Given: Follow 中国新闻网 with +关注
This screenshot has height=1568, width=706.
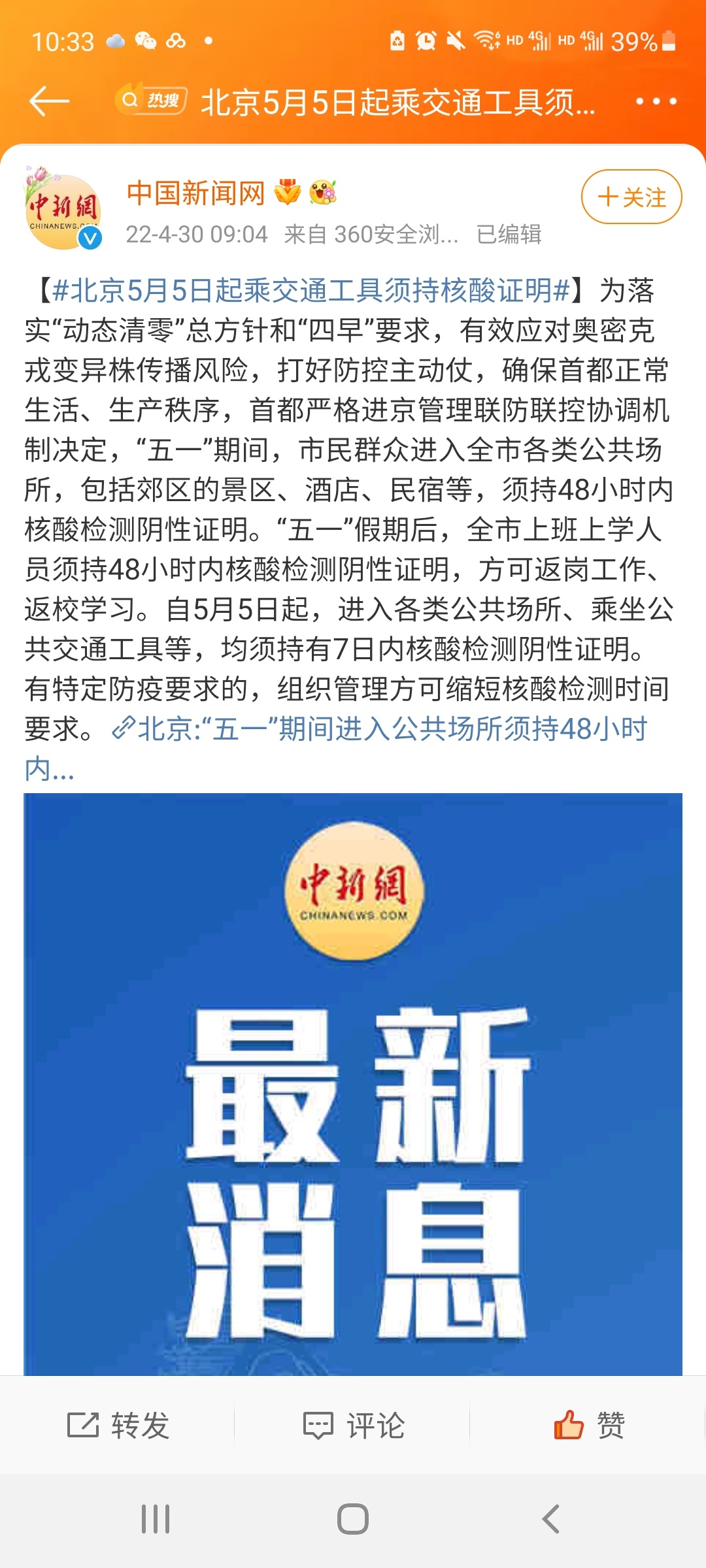Looking at the screenshot, I should click(631, 197).
